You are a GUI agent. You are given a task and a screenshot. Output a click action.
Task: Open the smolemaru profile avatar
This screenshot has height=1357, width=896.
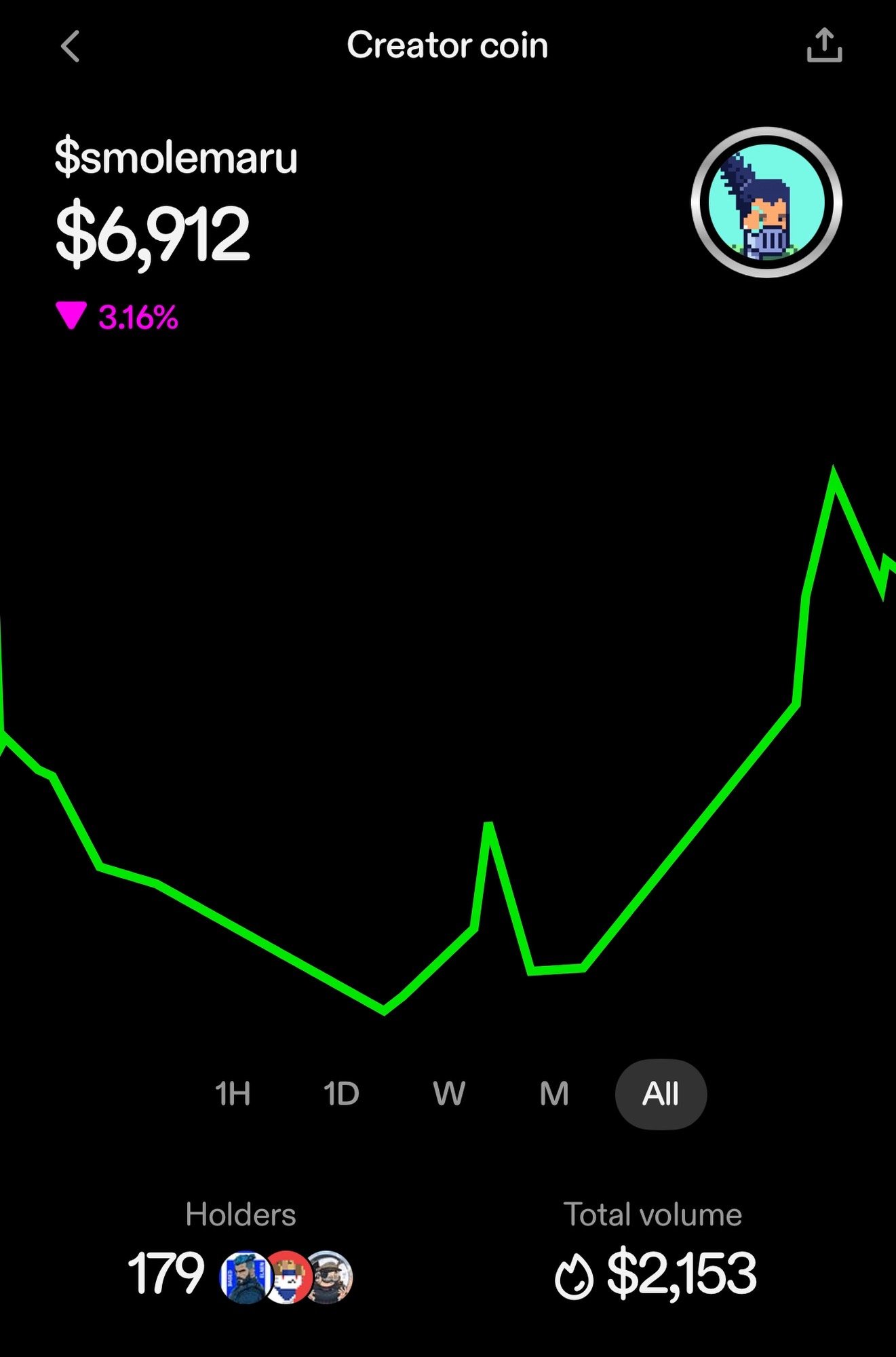tap(766, 203)
